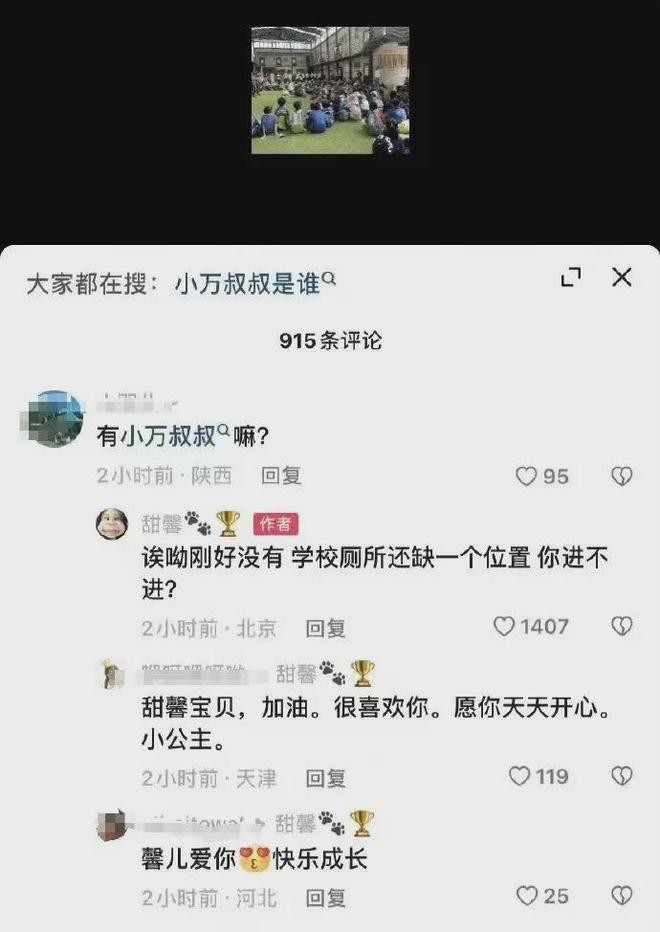The width and height of the screenshot is (660, 932).
Task: Reply to the author's comment from 北京
Action: tap(325, 628)
